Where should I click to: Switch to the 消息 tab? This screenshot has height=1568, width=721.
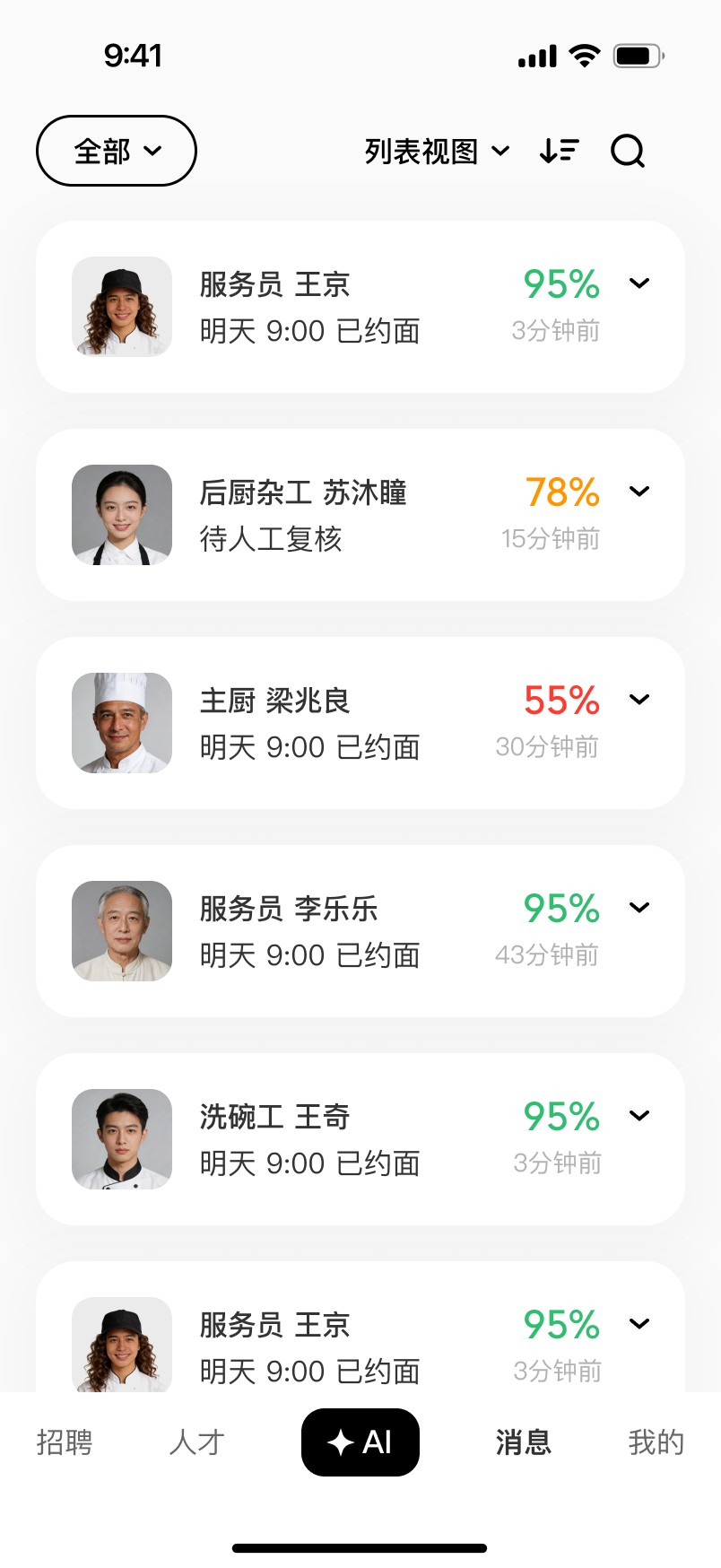pos(524,1442)
